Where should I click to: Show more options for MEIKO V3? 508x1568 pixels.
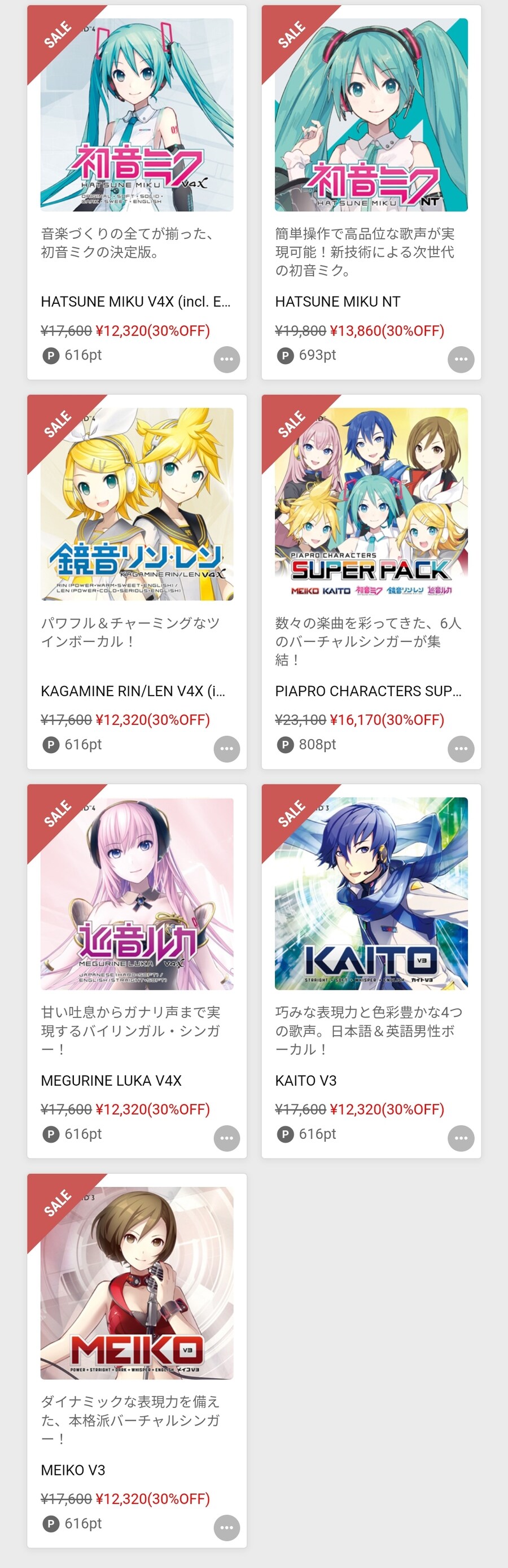(x=226, y=1528)
